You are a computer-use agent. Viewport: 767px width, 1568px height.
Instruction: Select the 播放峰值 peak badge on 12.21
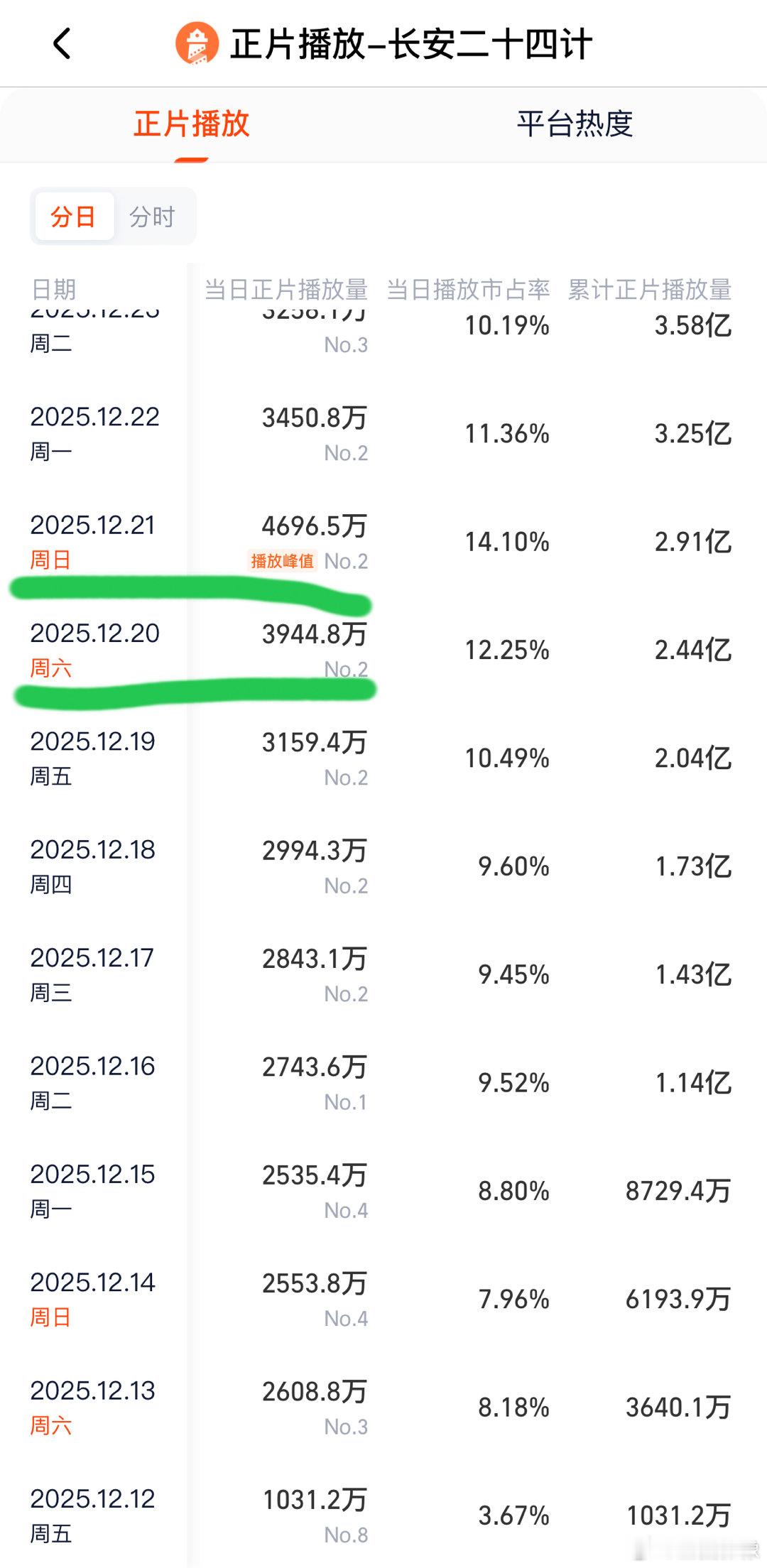coord(283,561)
